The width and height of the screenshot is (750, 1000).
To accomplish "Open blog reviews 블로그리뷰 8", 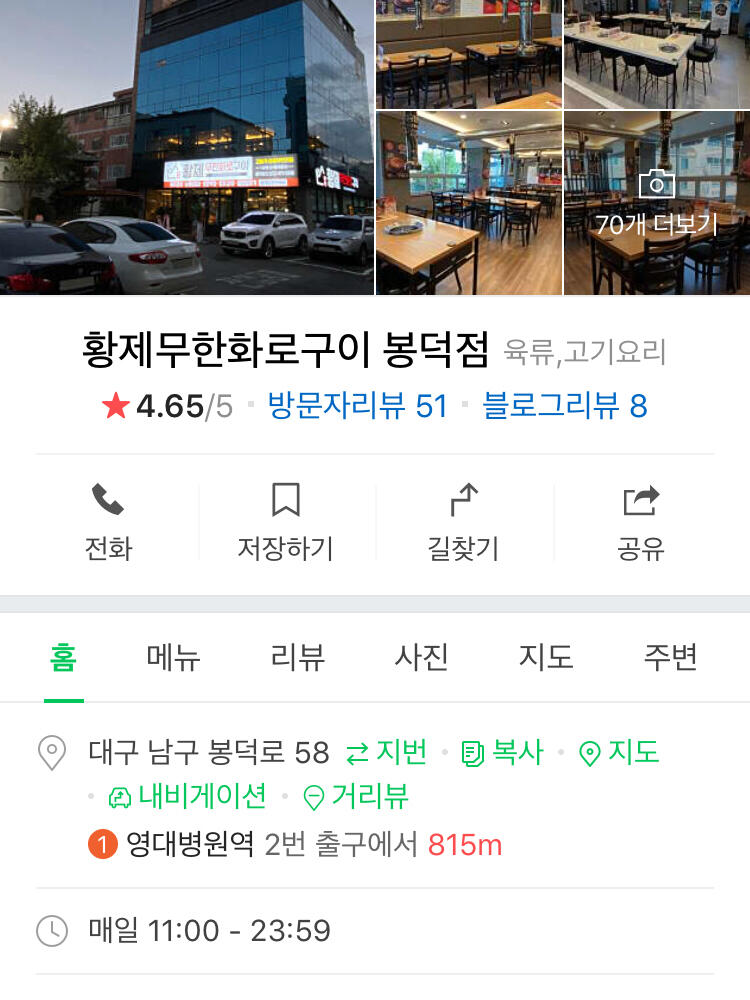I will (565, 406).
